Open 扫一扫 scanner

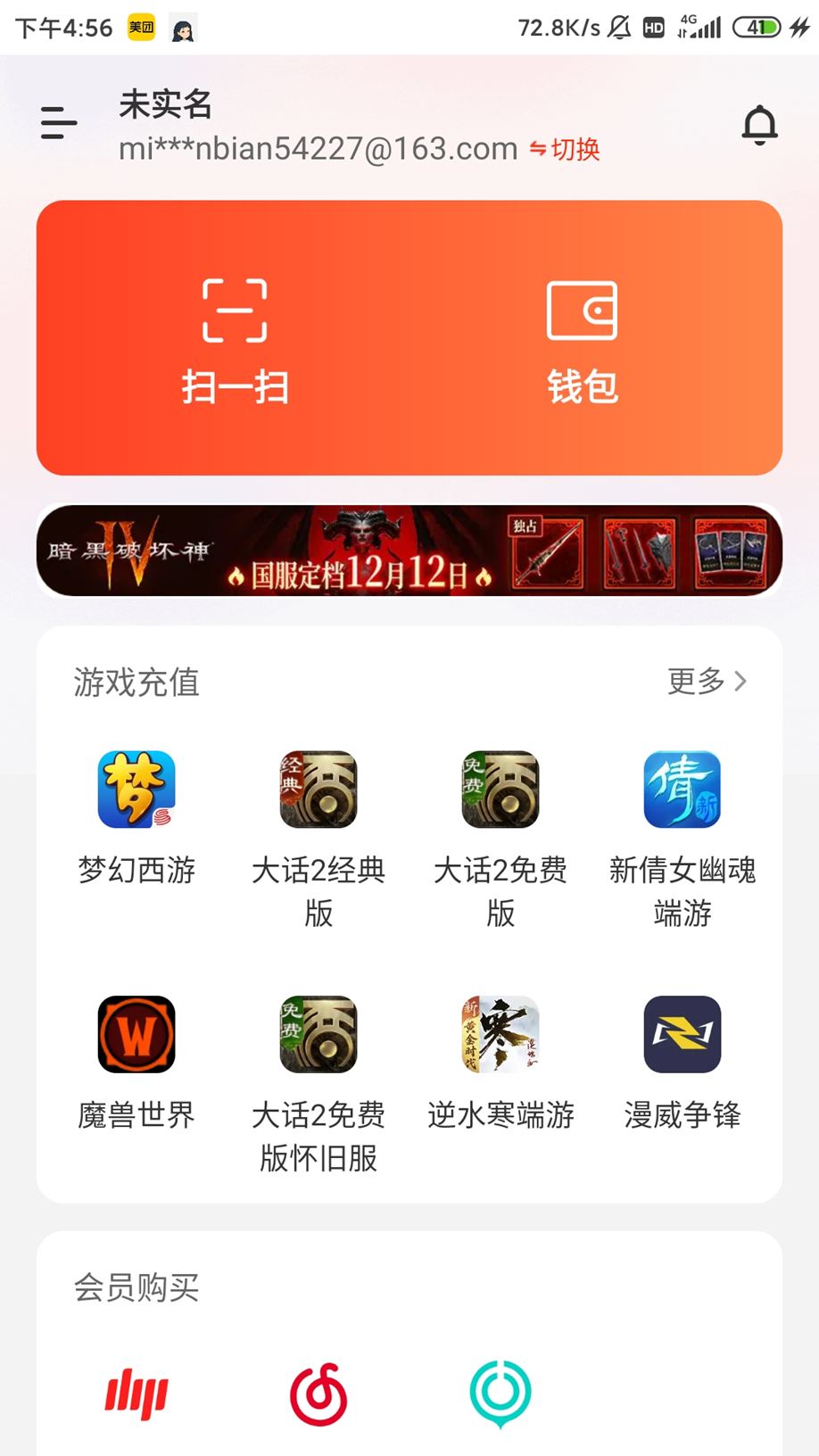tap(235, 339)
